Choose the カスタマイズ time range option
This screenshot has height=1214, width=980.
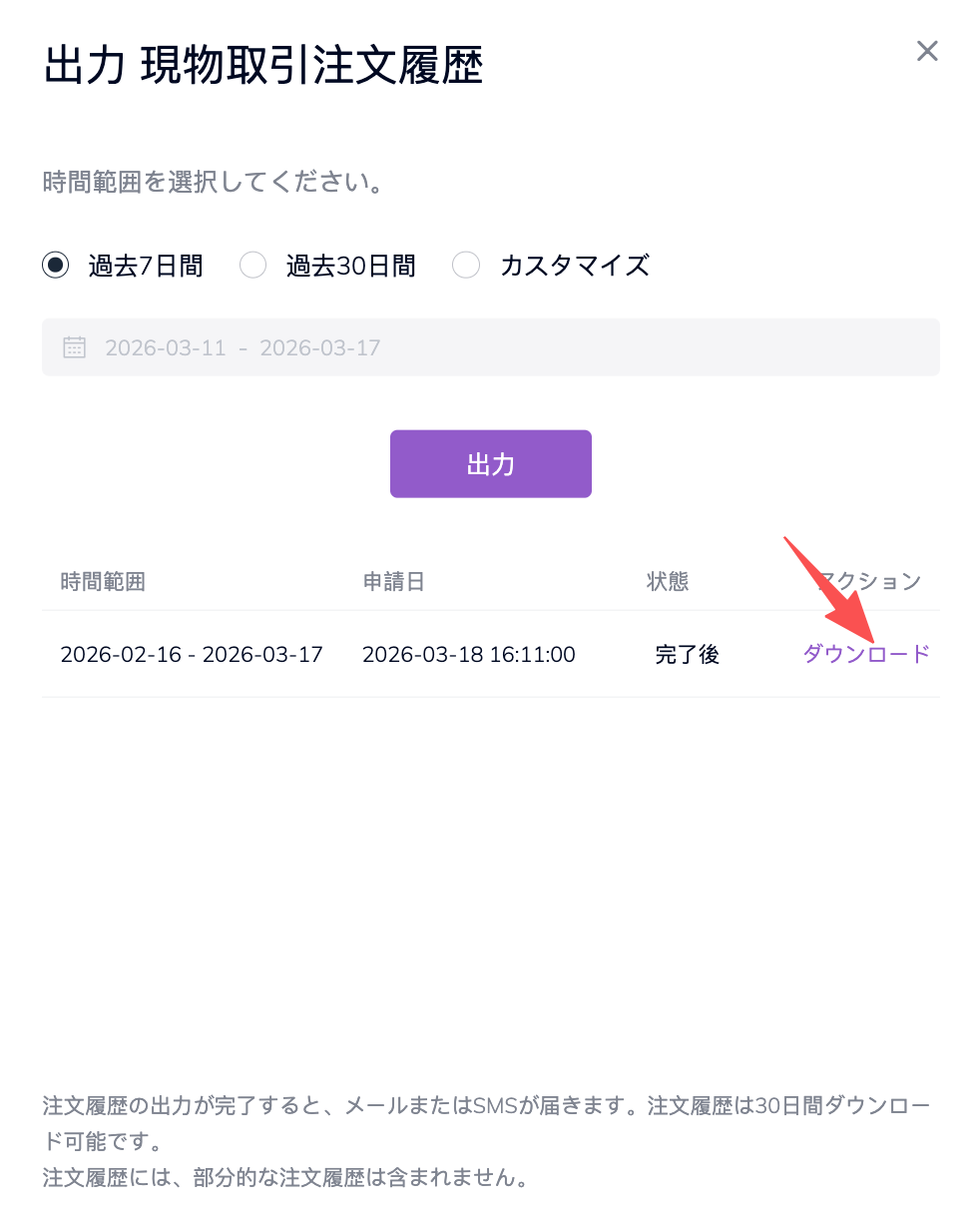[x=466, y=266]
